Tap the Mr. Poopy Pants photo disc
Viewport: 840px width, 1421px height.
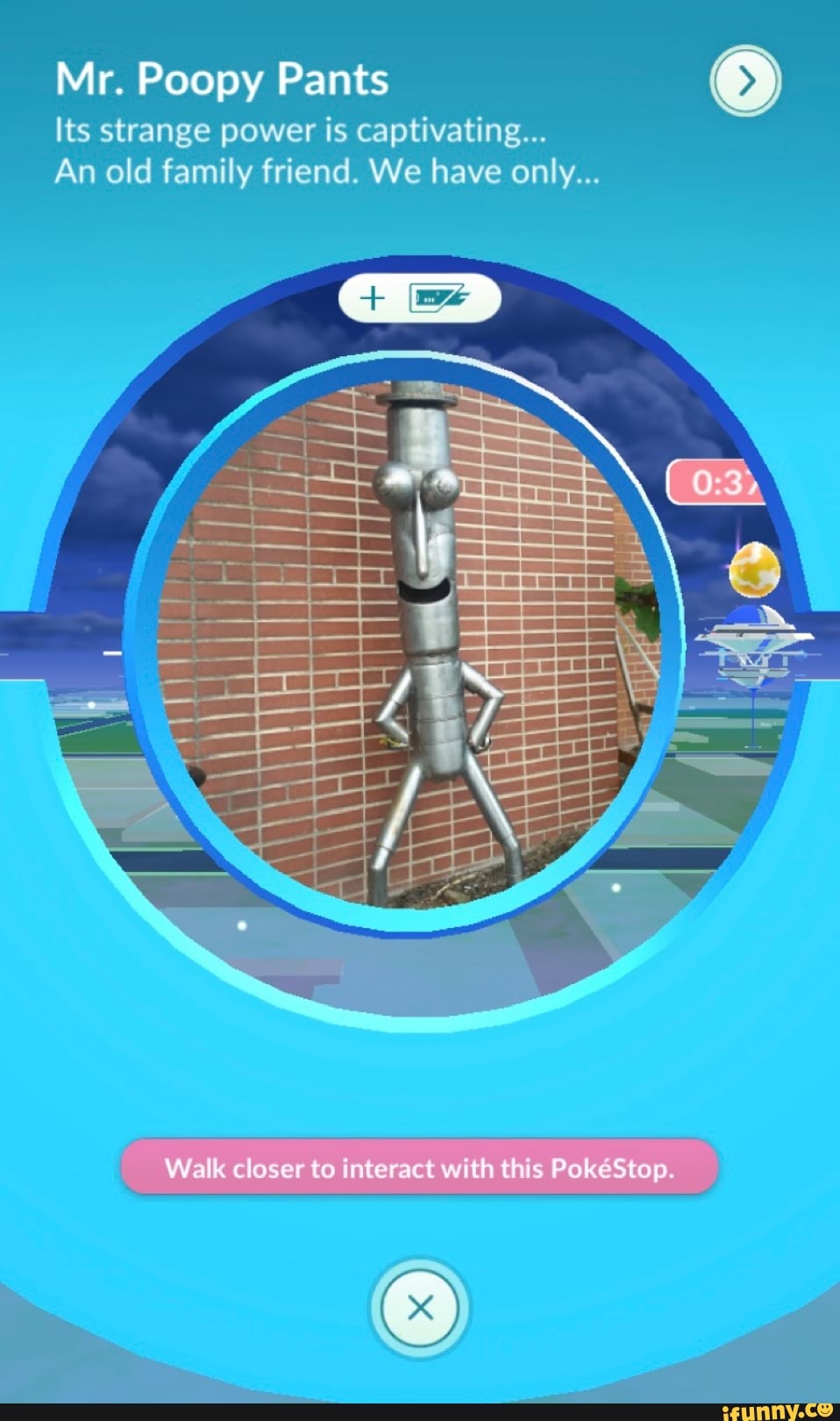coord(405,645)
